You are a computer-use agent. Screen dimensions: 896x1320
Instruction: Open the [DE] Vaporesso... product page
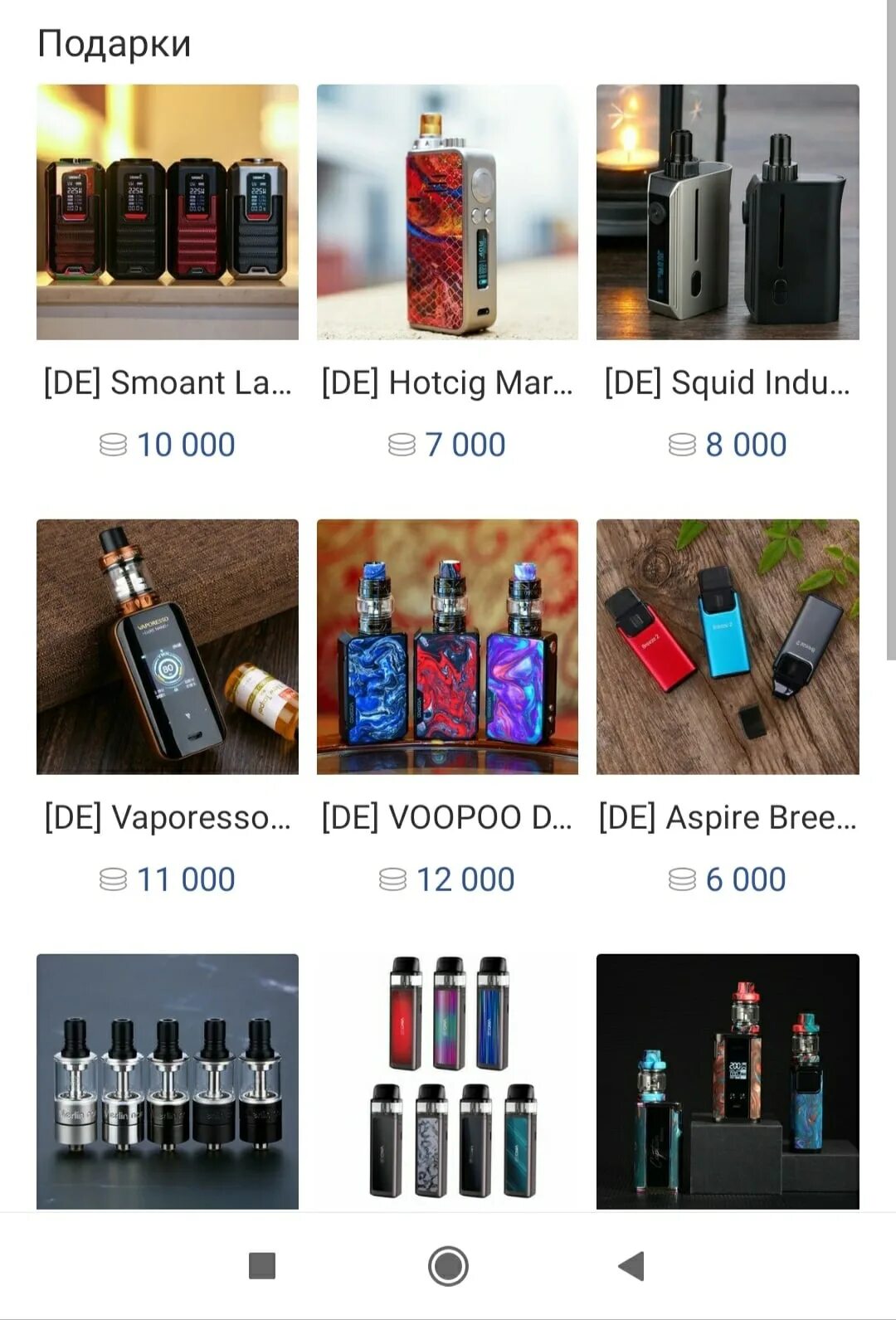[166, 817]
